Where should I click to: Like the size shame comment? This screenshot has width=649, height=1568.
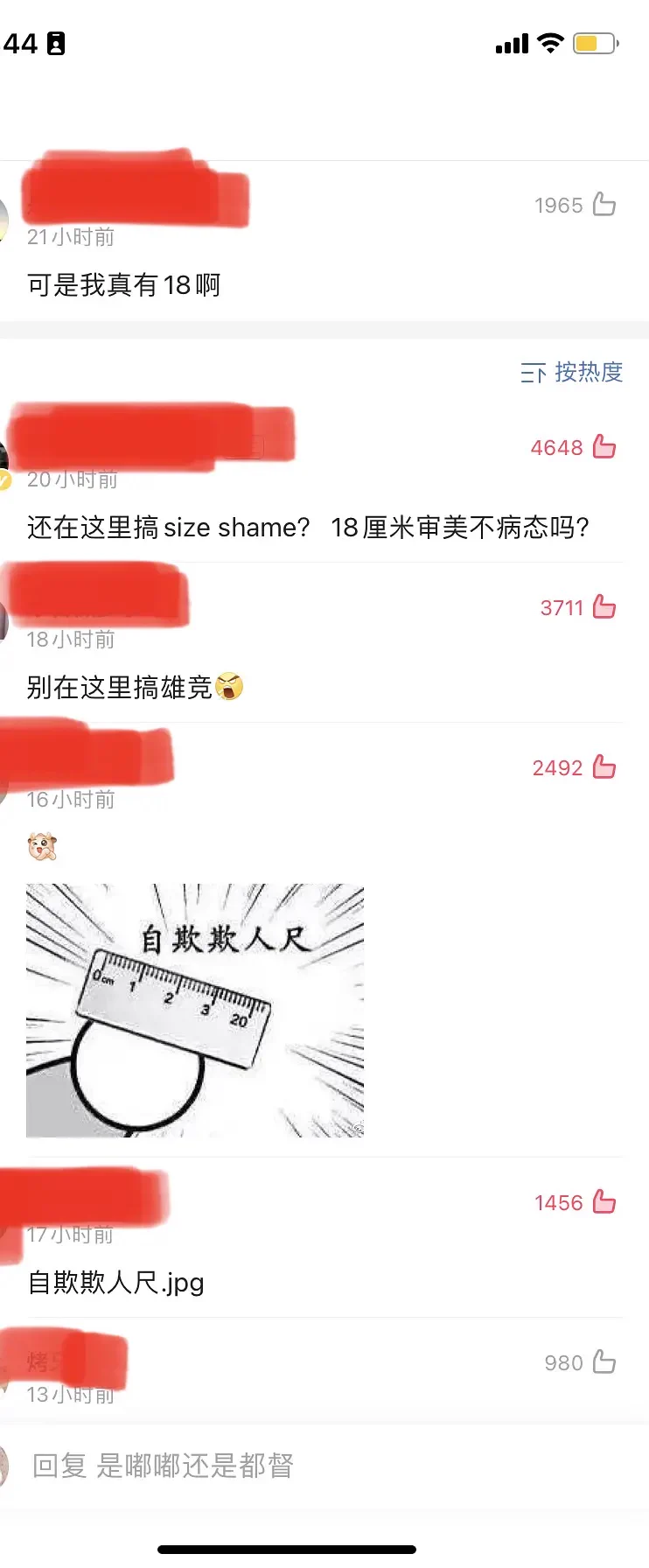(604, 447)
